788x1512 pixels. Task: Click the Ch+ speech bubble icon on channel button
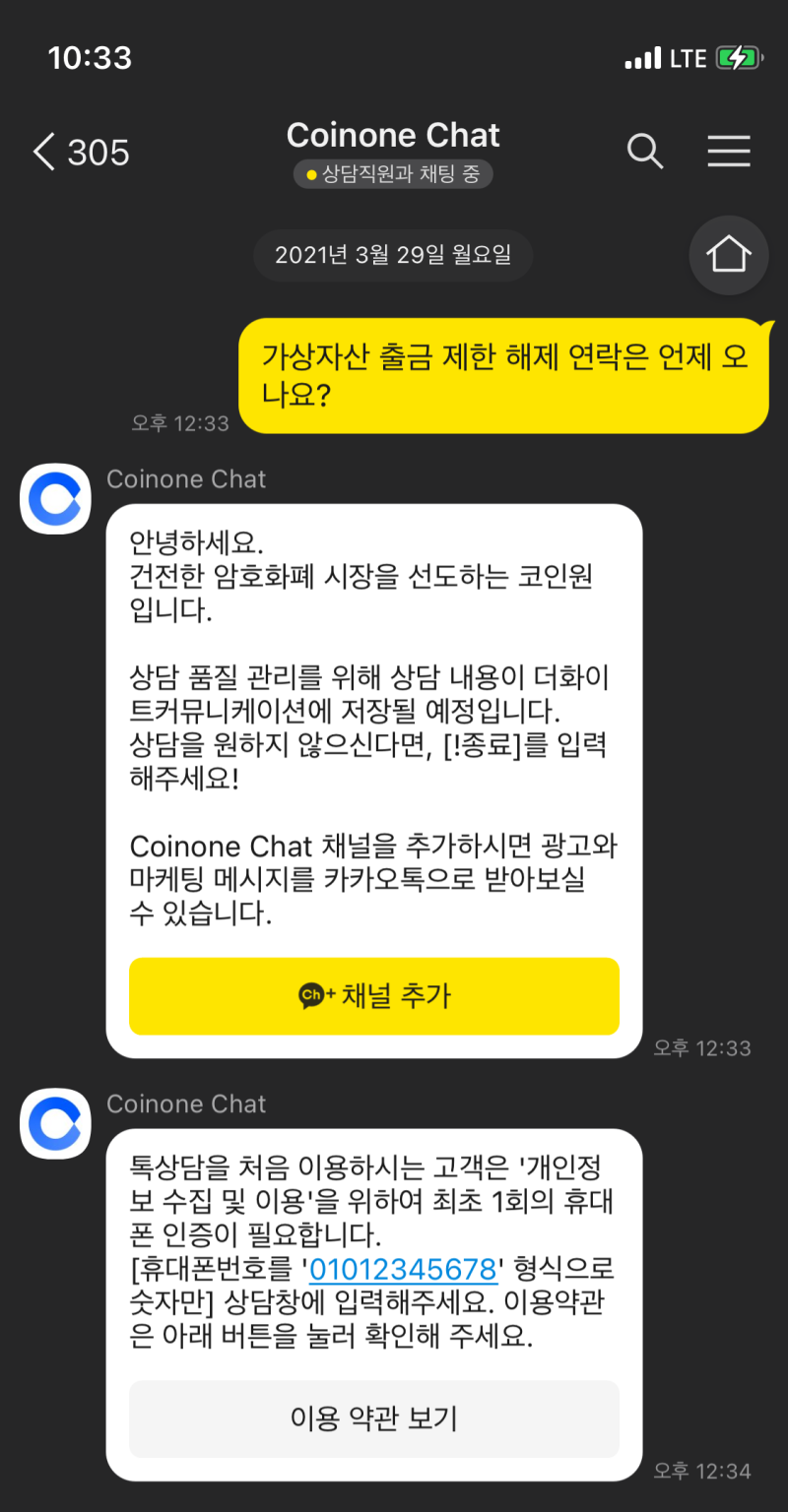coord(313,996)
